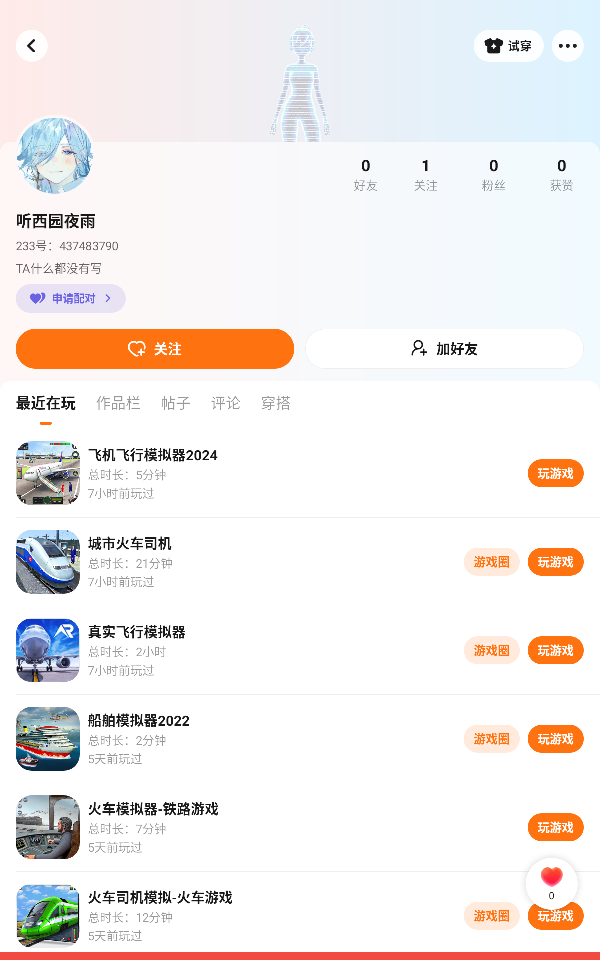View the profile avatar of 听西园夜雨

pyautogui.click(x=55, y=155)
